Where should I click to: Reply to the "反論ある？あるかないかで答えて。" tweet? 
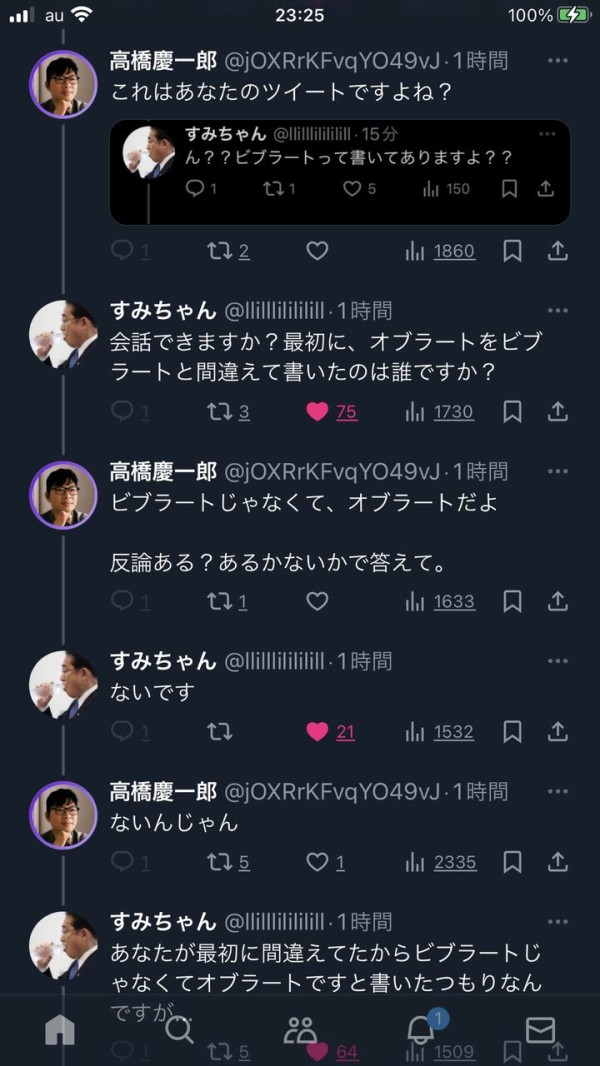122,601
